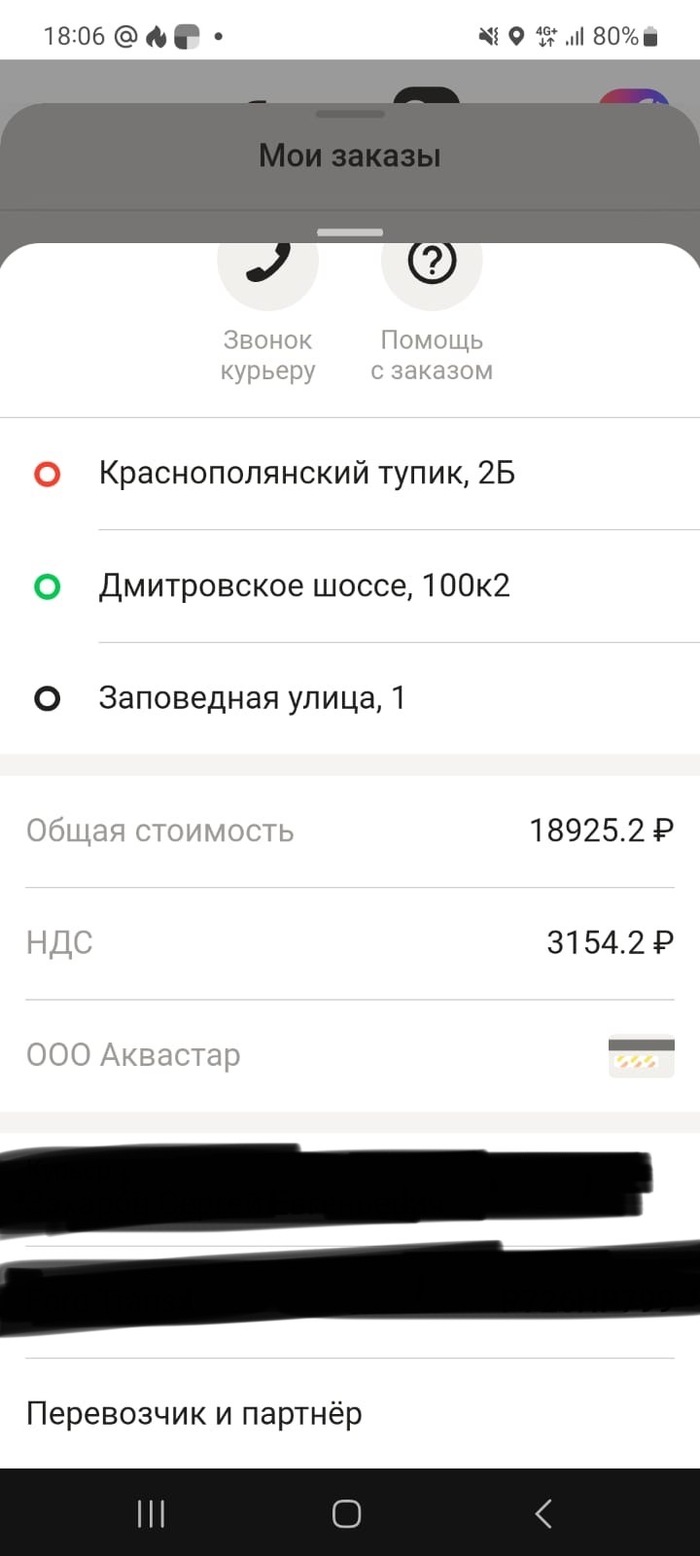Go back with system back button
The width and height of the screenshot is (700, 1556).
(x=543, y=1513)
